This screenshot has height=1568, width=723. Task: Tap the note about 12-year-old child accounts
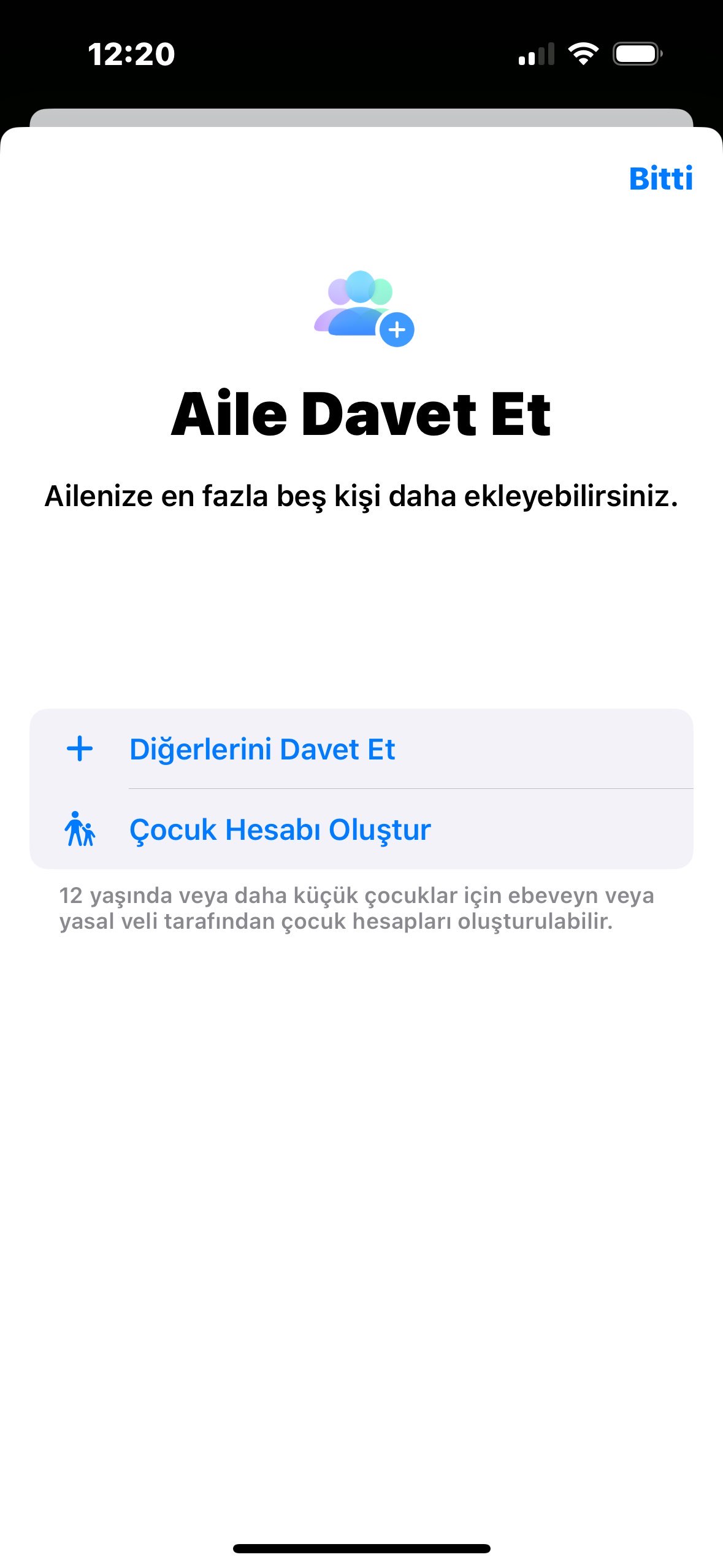tap(357, 914)
